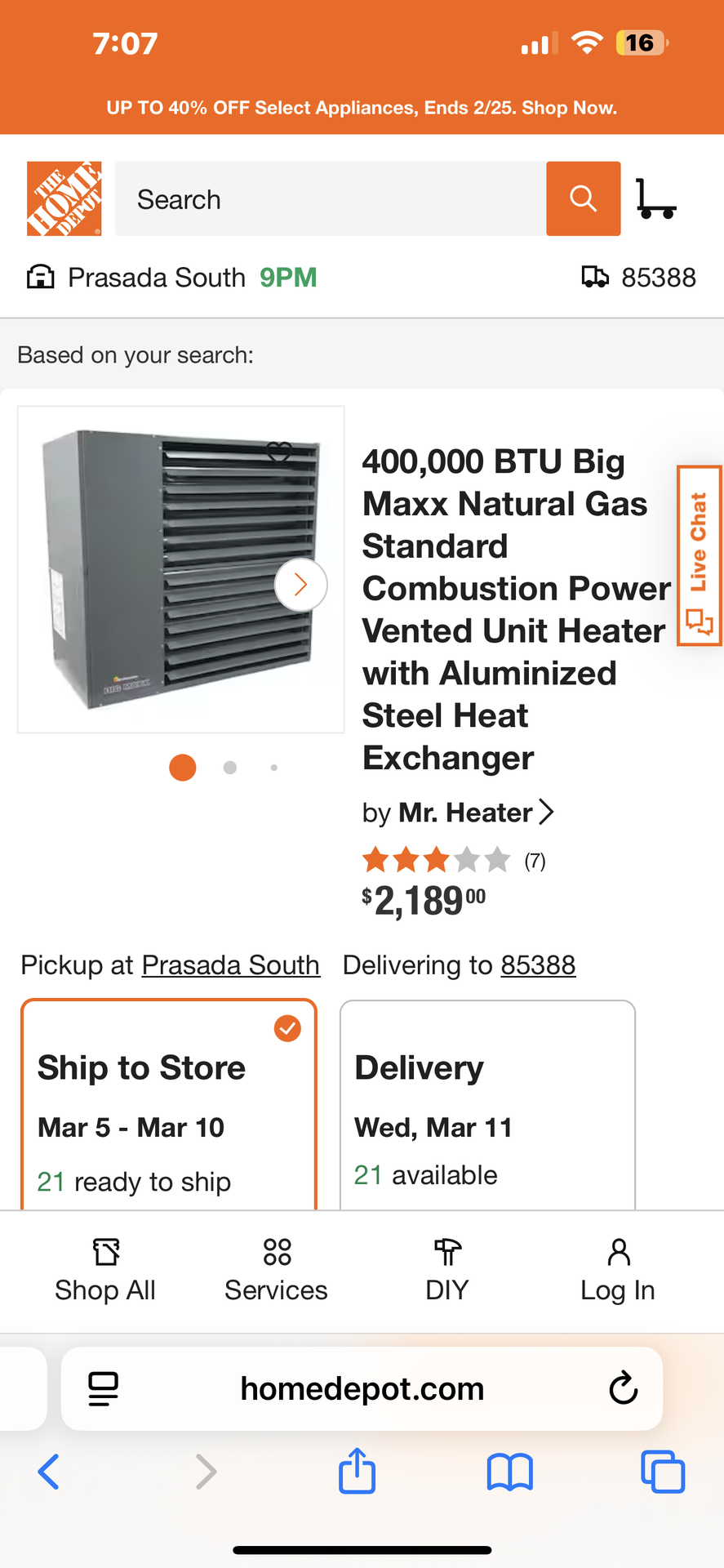Viewport: 724px width, 1568px height.
Task: Select the second carousel pagination dot
Action: 229,767
